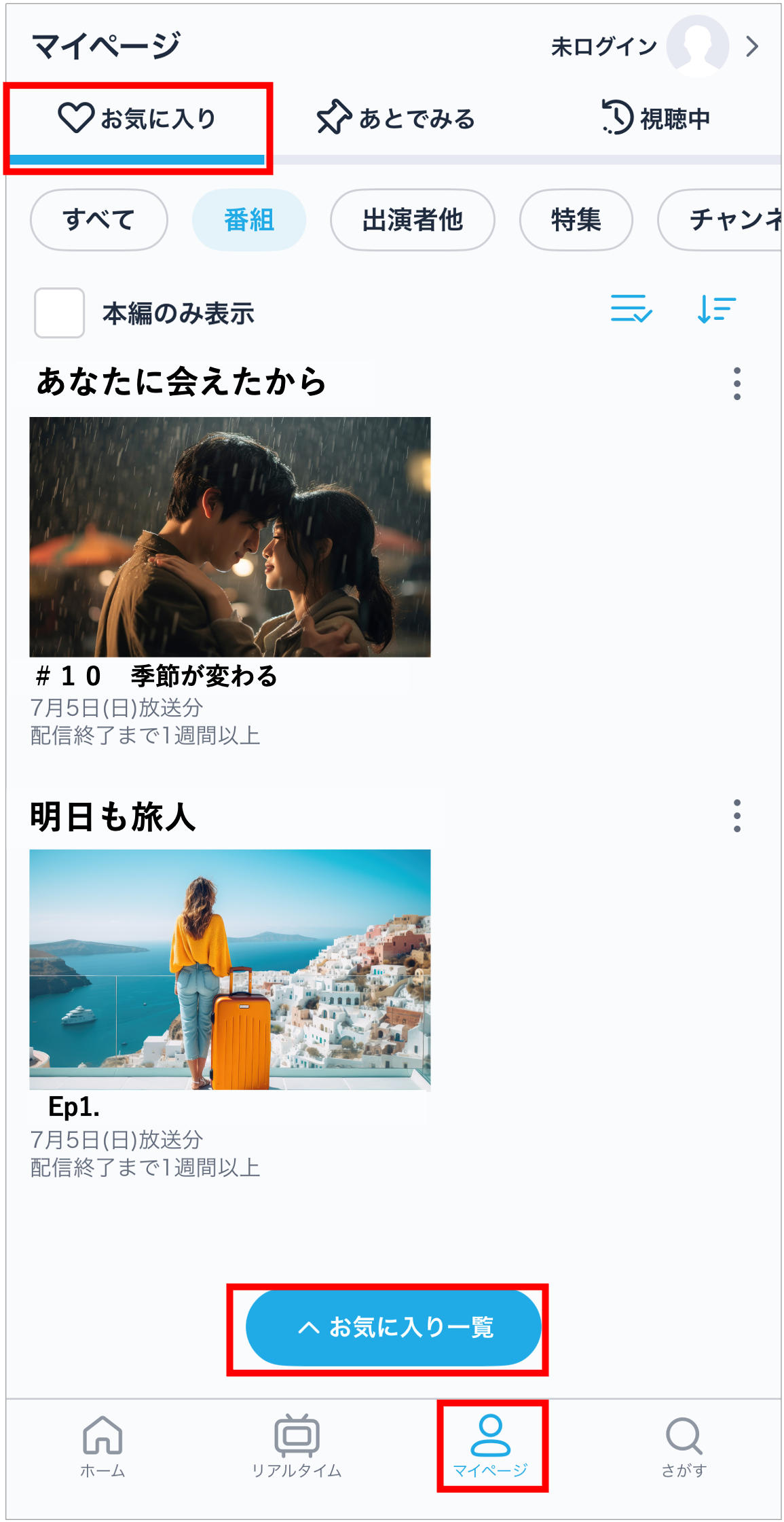Open overflow menu for 明日も旅人
The width and height of the screenshot is (784, 1522).
(737, 816)
